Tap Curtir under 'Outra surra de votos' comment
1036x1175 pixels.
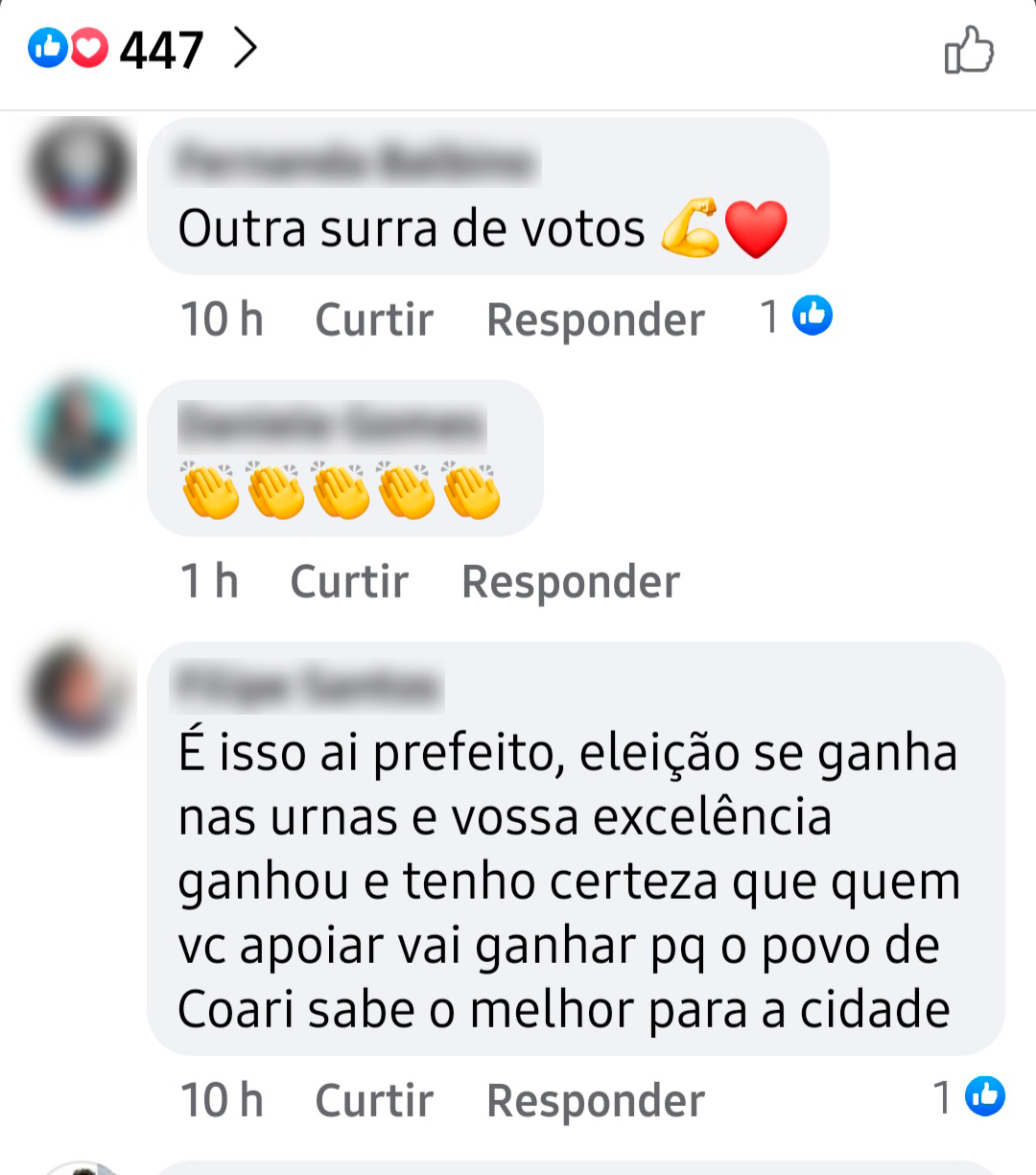pos(374,319)
